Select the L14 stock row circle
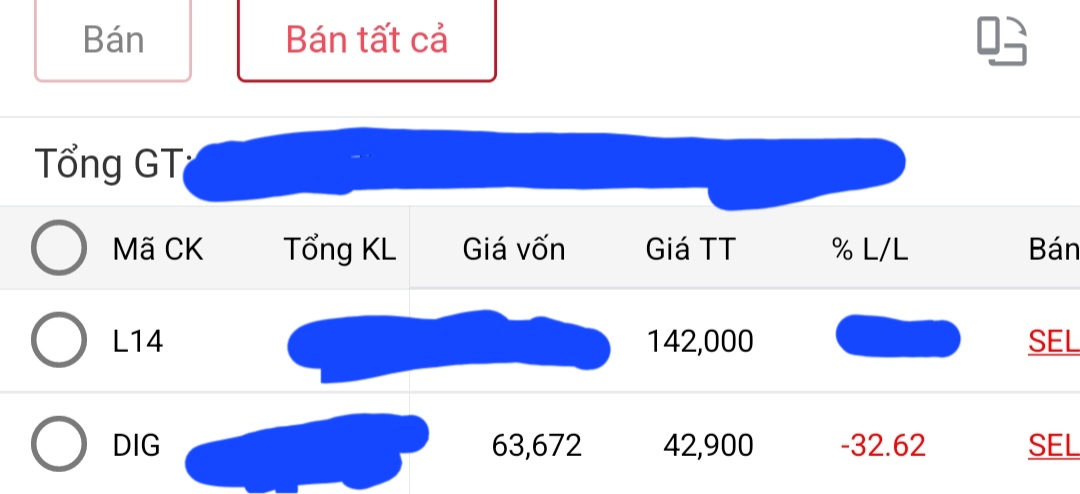 [59, 342]
